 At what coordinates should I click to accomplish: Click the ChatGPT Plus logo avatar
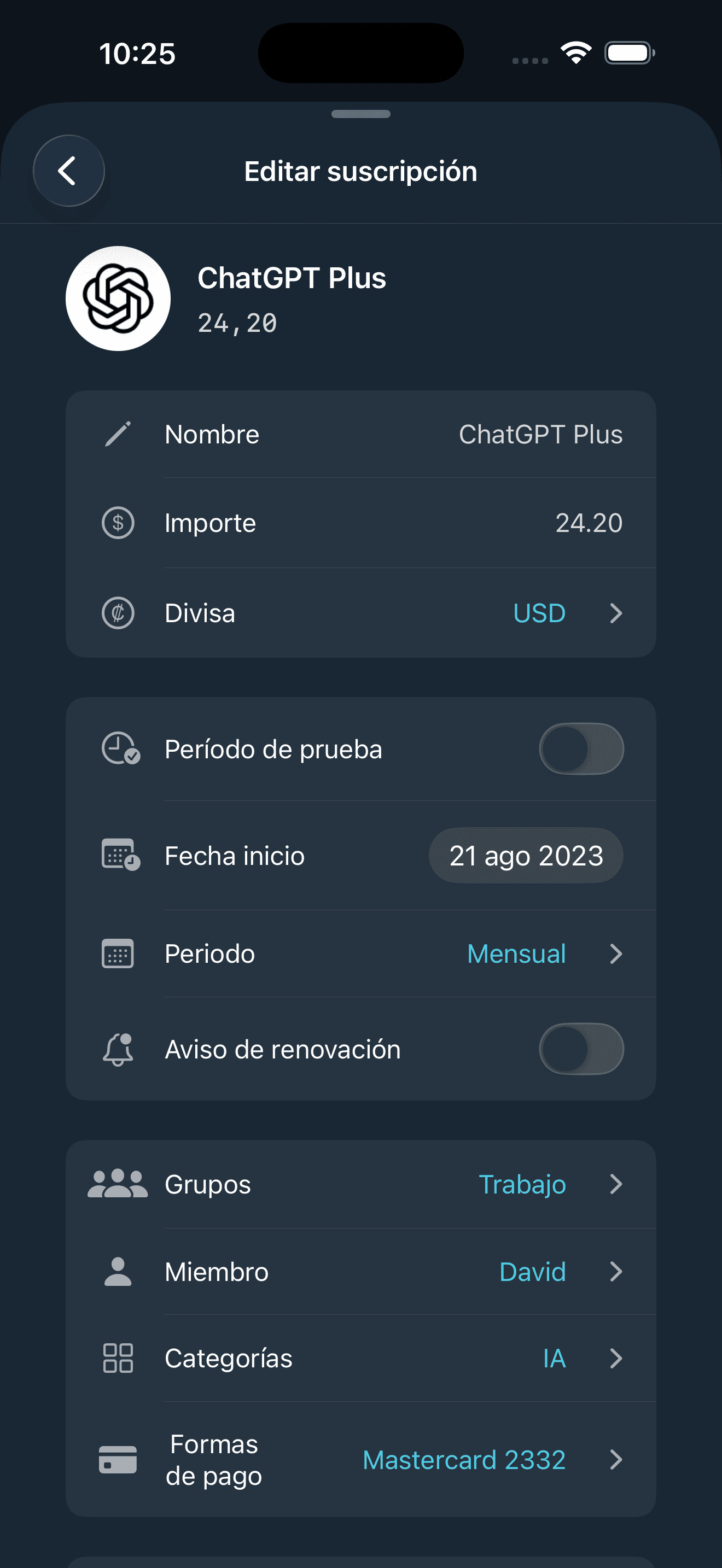(x=119, y=297)
